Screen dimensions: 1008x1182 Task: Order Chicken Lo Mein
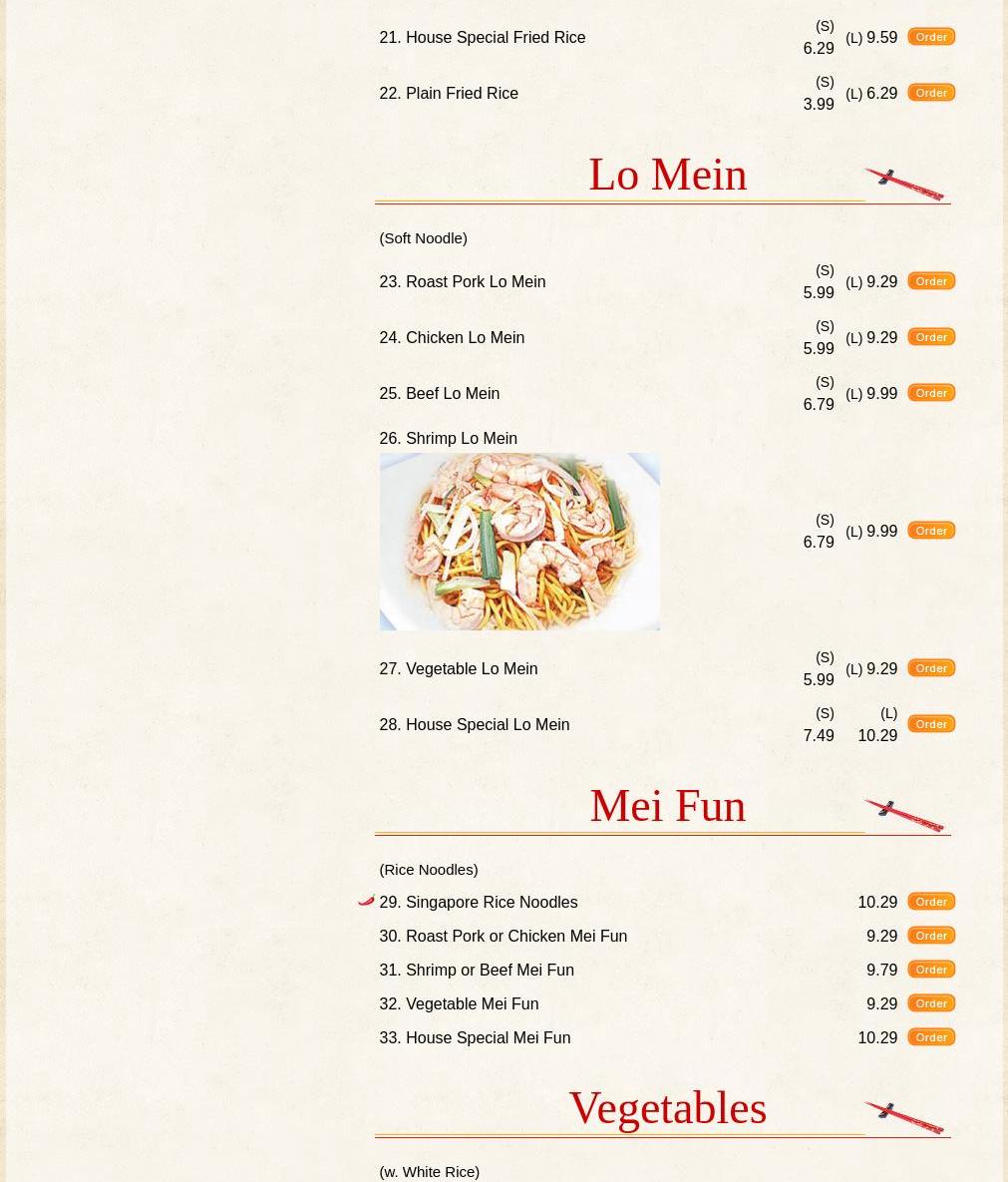click(x=930, y=337)
